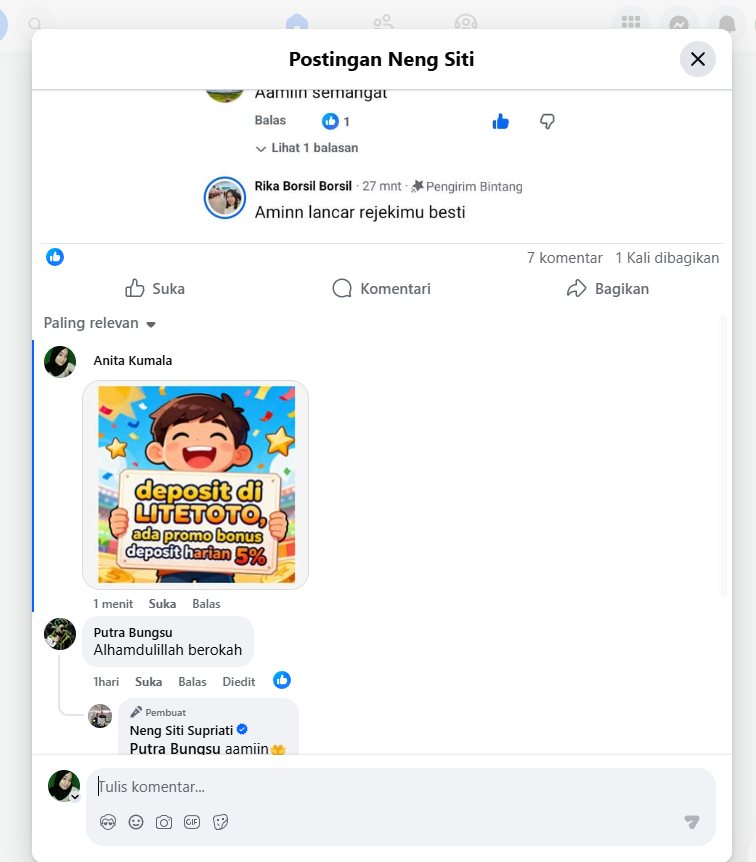
Task: Attach a photo with the camera icon
Action: click(x=164, y=822)
